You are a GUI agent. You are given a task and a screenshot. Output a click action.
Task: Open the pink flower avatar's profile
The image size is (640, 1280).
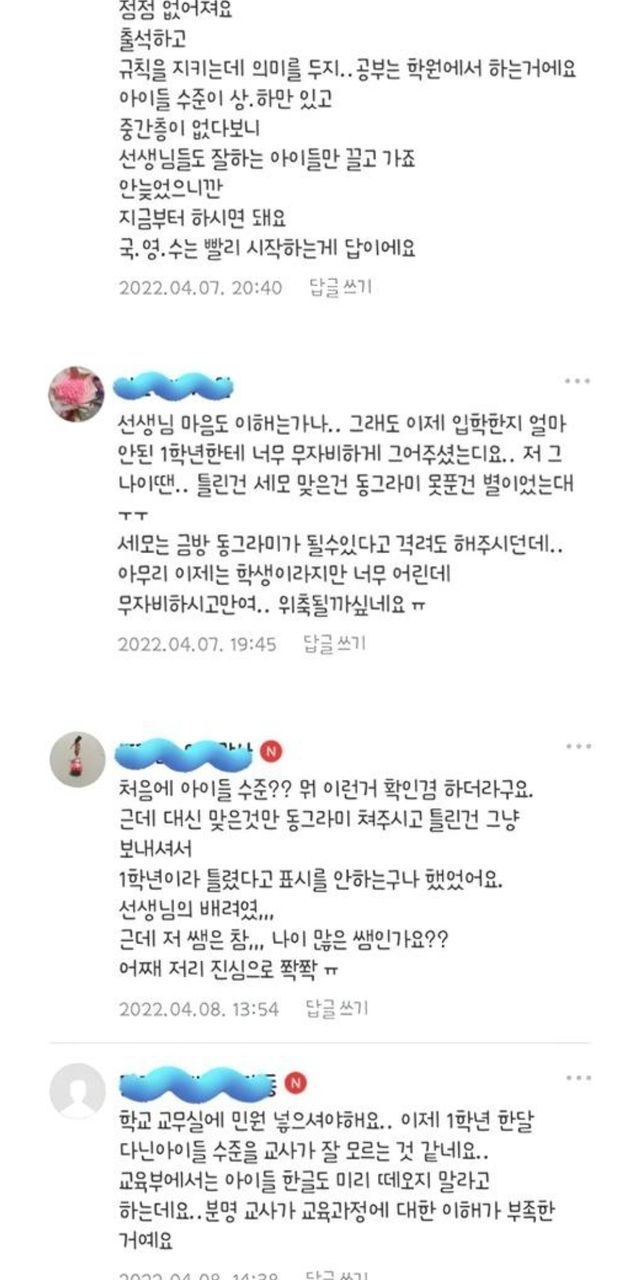77,393
